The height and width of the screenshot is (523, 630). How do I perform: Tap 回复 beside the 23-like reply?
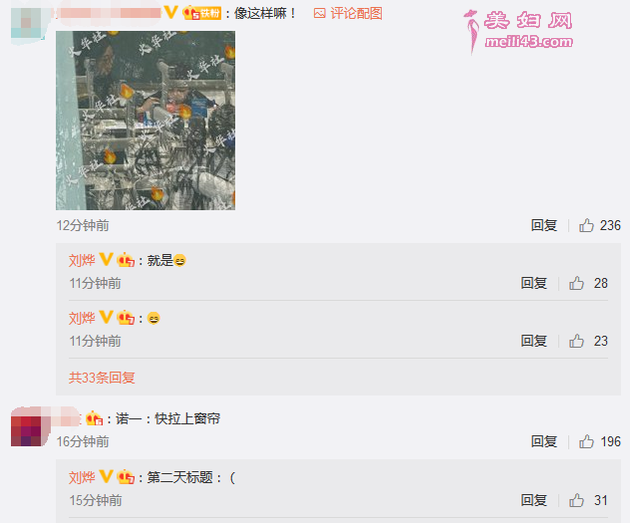(534, 341)
